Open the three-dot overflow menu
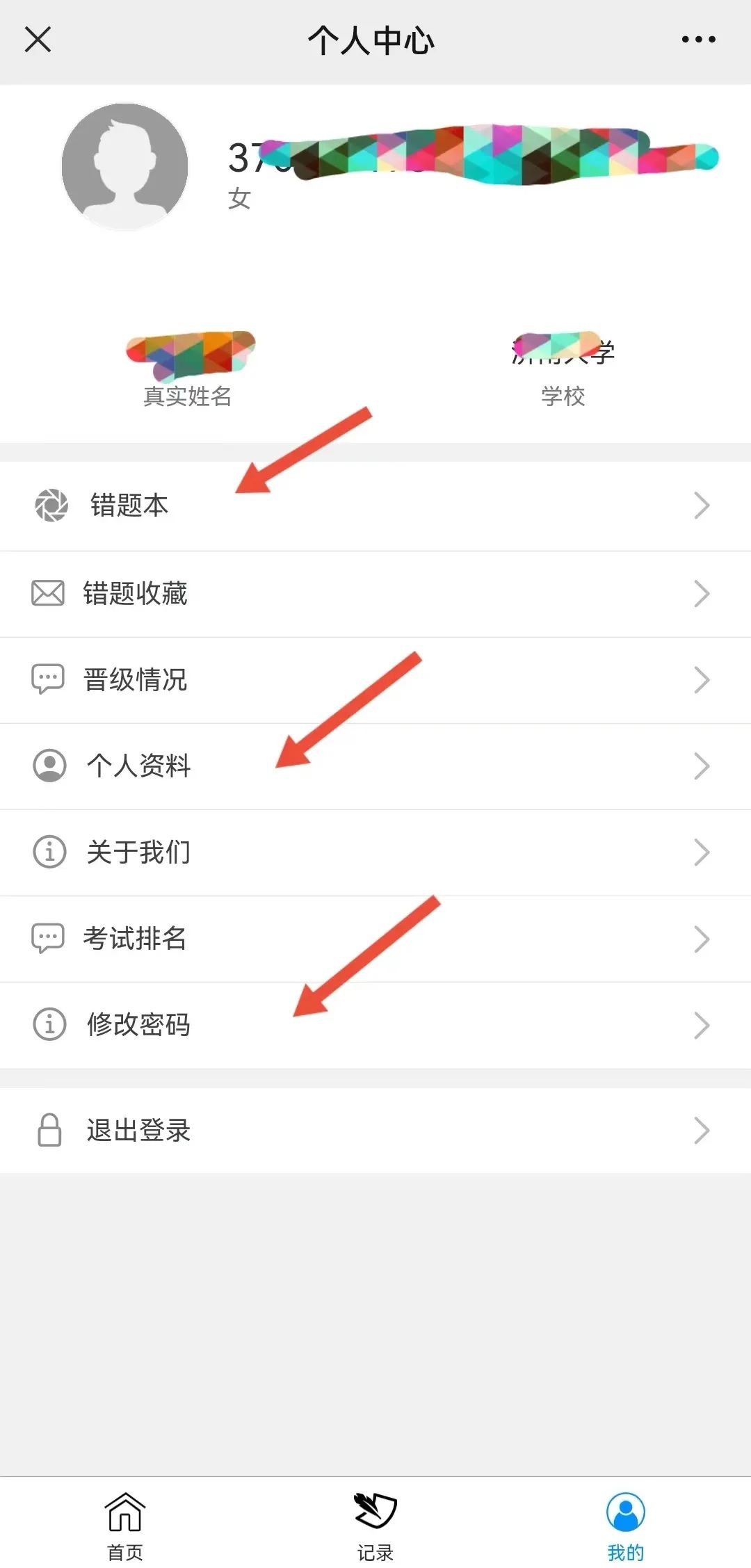This screenshot has height=1568, width=751. click(698, 40)
